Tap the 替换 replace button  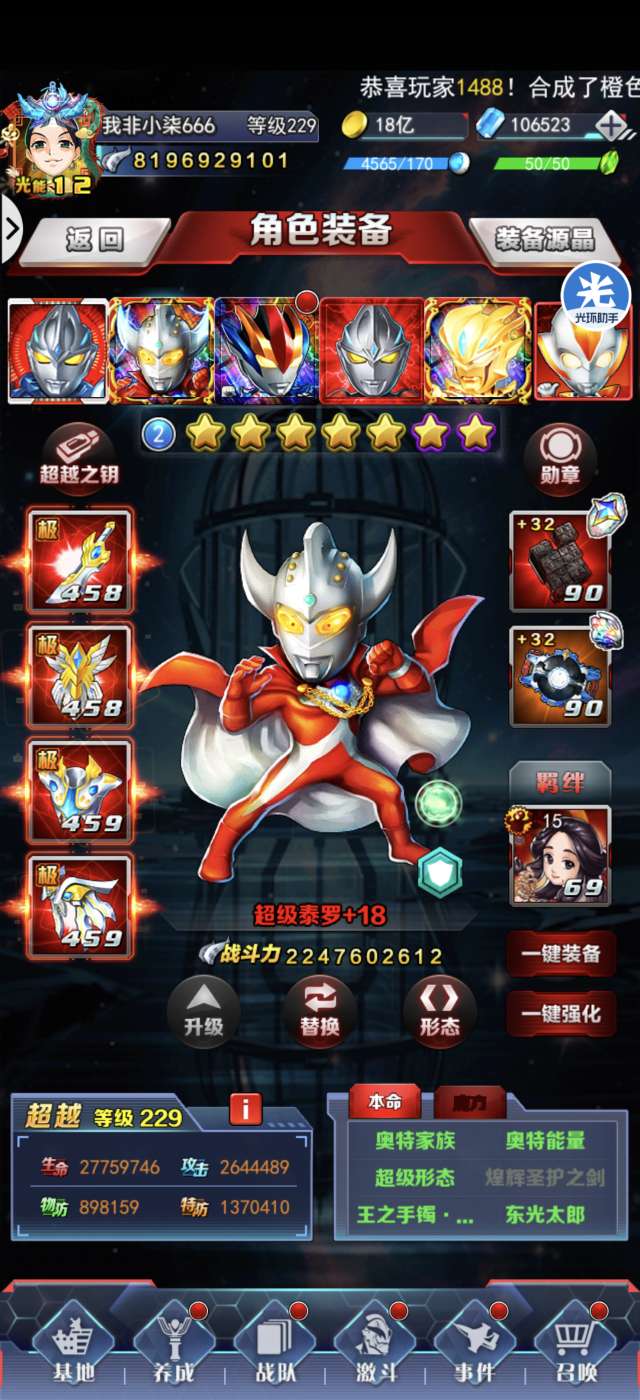click(320, 1011)
